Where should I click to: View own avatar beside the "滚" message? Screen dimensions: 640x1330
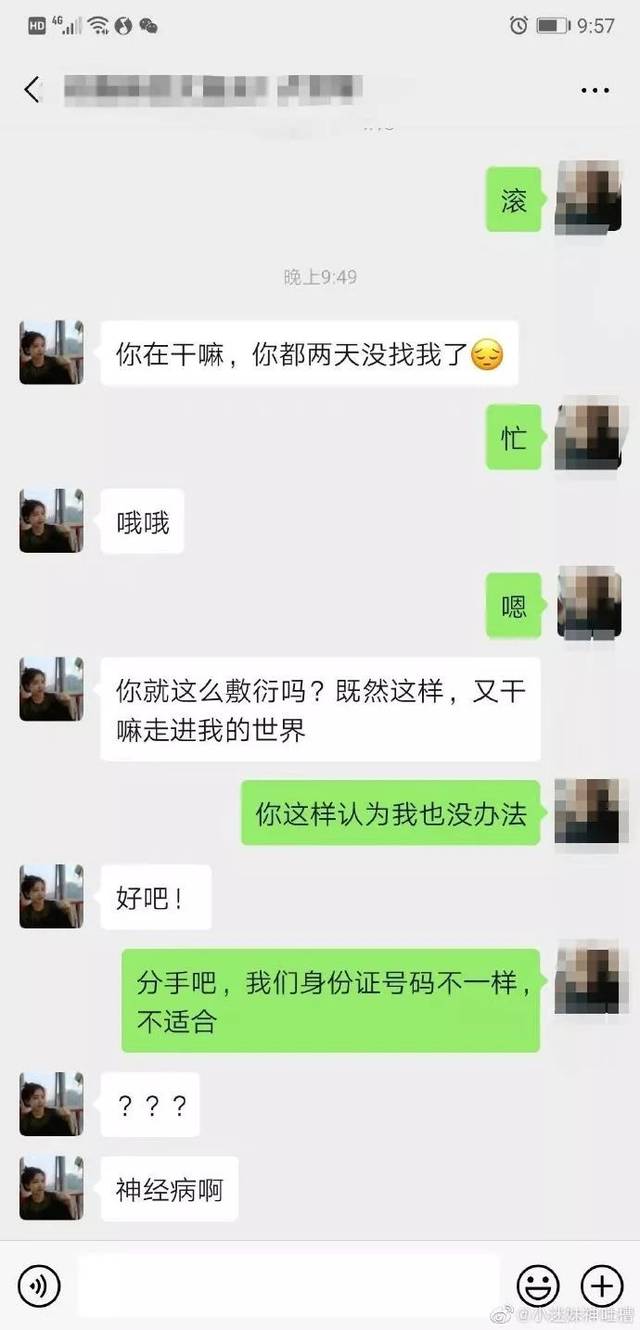588,198
